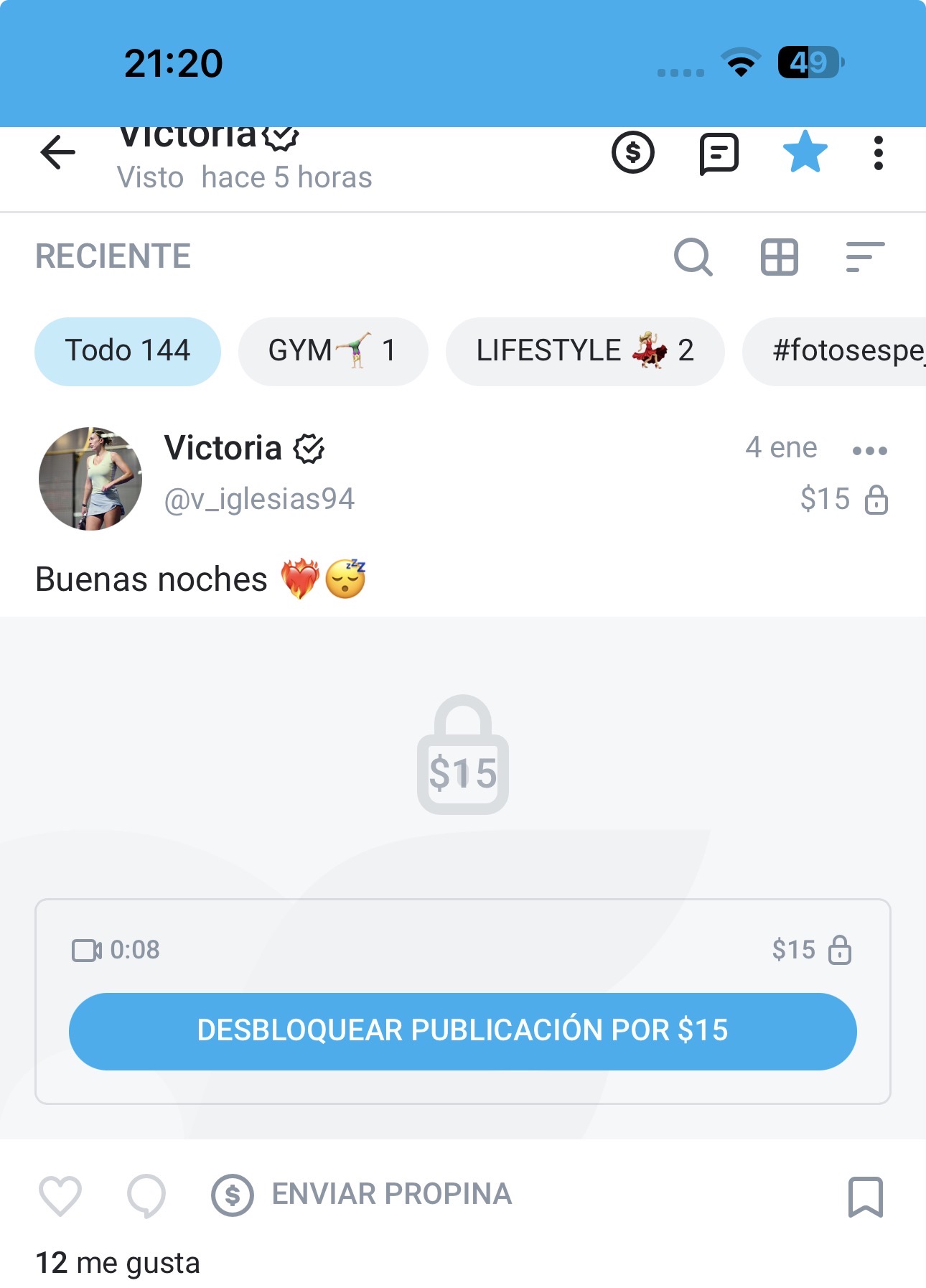Toggle the favorite star icon
Image resolution: width=926 pixels, height=1288 pixels.
[x=805, y=152]
